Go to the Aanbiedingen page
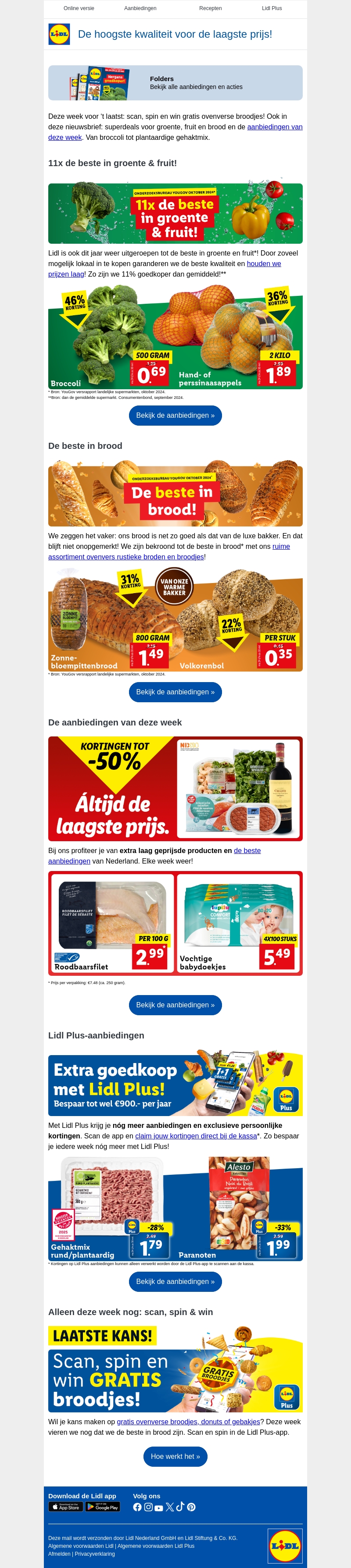The height and width of the screenshot is (1568, 351). coord(140,8)
